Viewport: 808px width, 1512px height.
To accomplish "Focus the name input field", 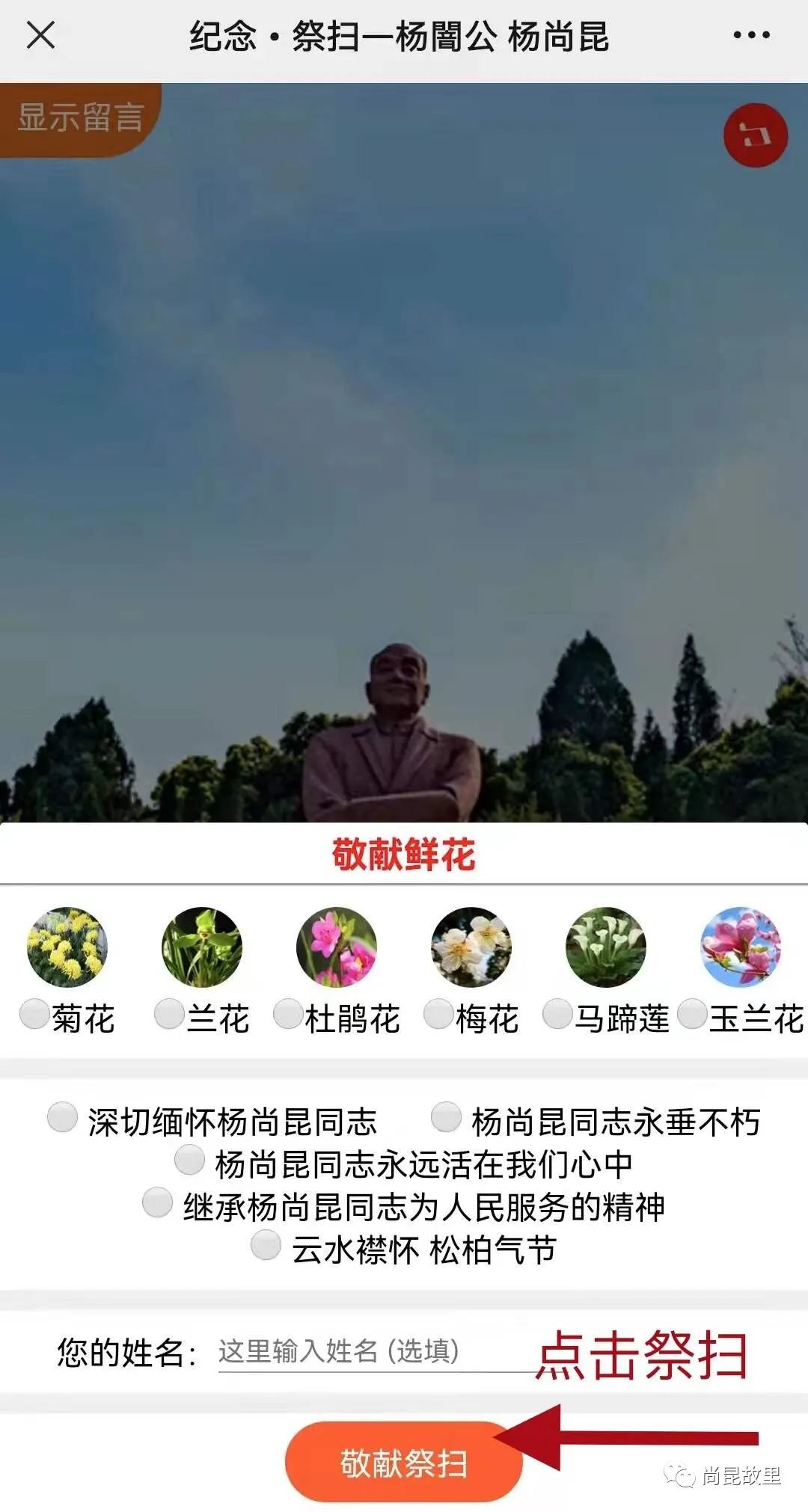I will coord(374,1352).
